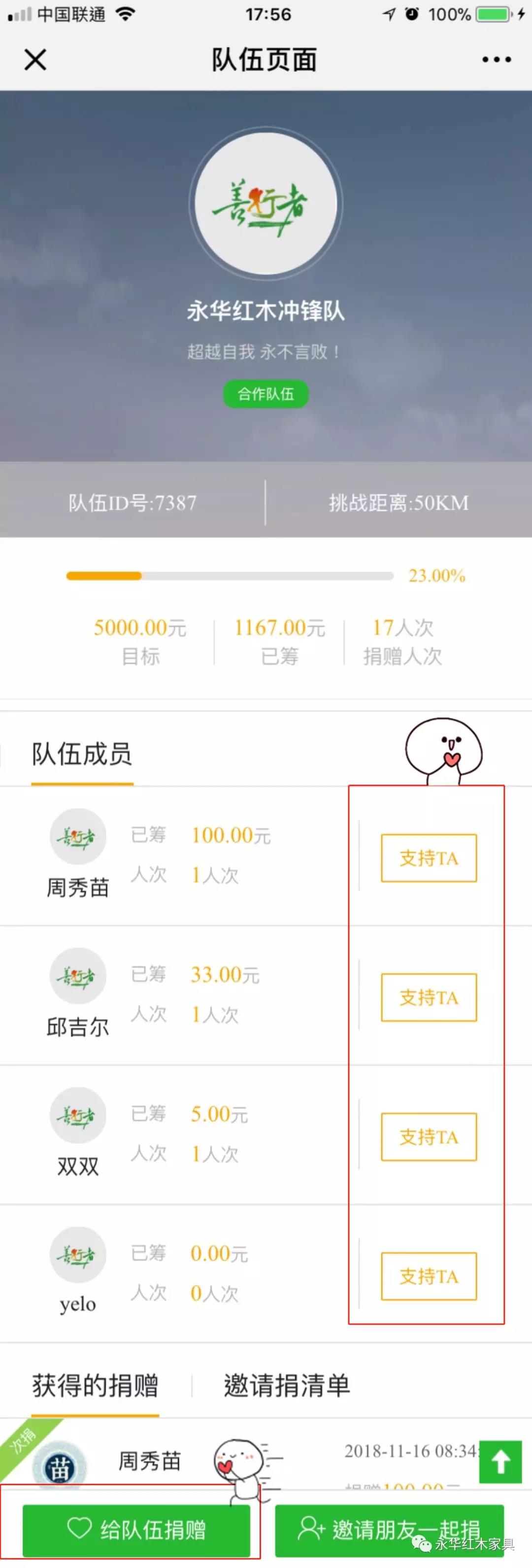Image resolution: width=532 pixels, height=1568 pixels.
Task: Select the 获得的捐赠 tab
Action: tap(95, 1385)
